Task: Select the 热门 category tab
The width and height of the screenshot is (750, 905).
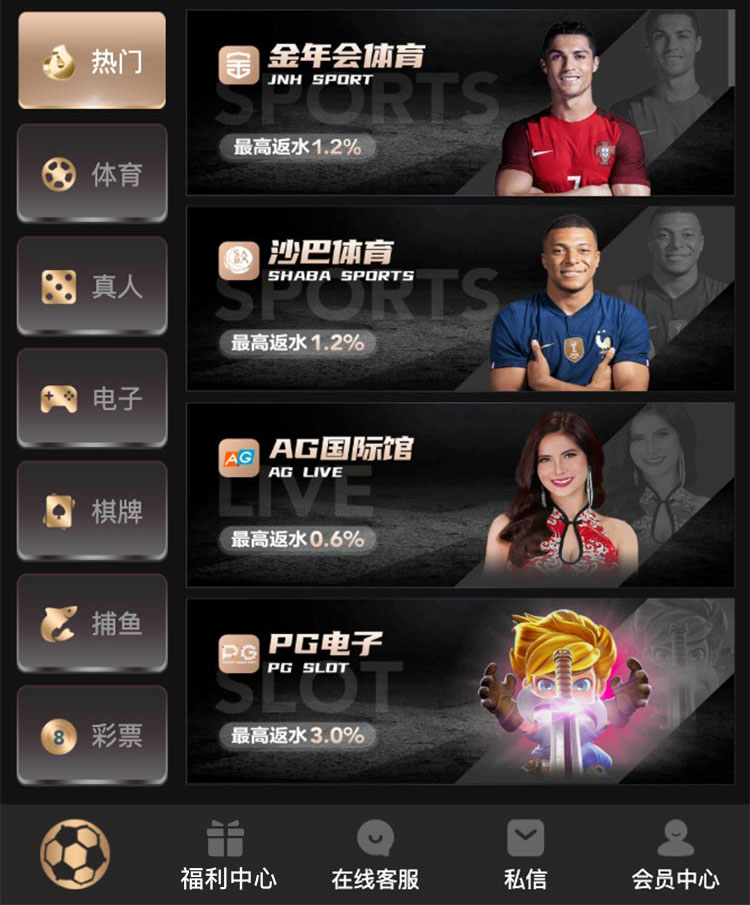Action: click(x=91, y=61)
